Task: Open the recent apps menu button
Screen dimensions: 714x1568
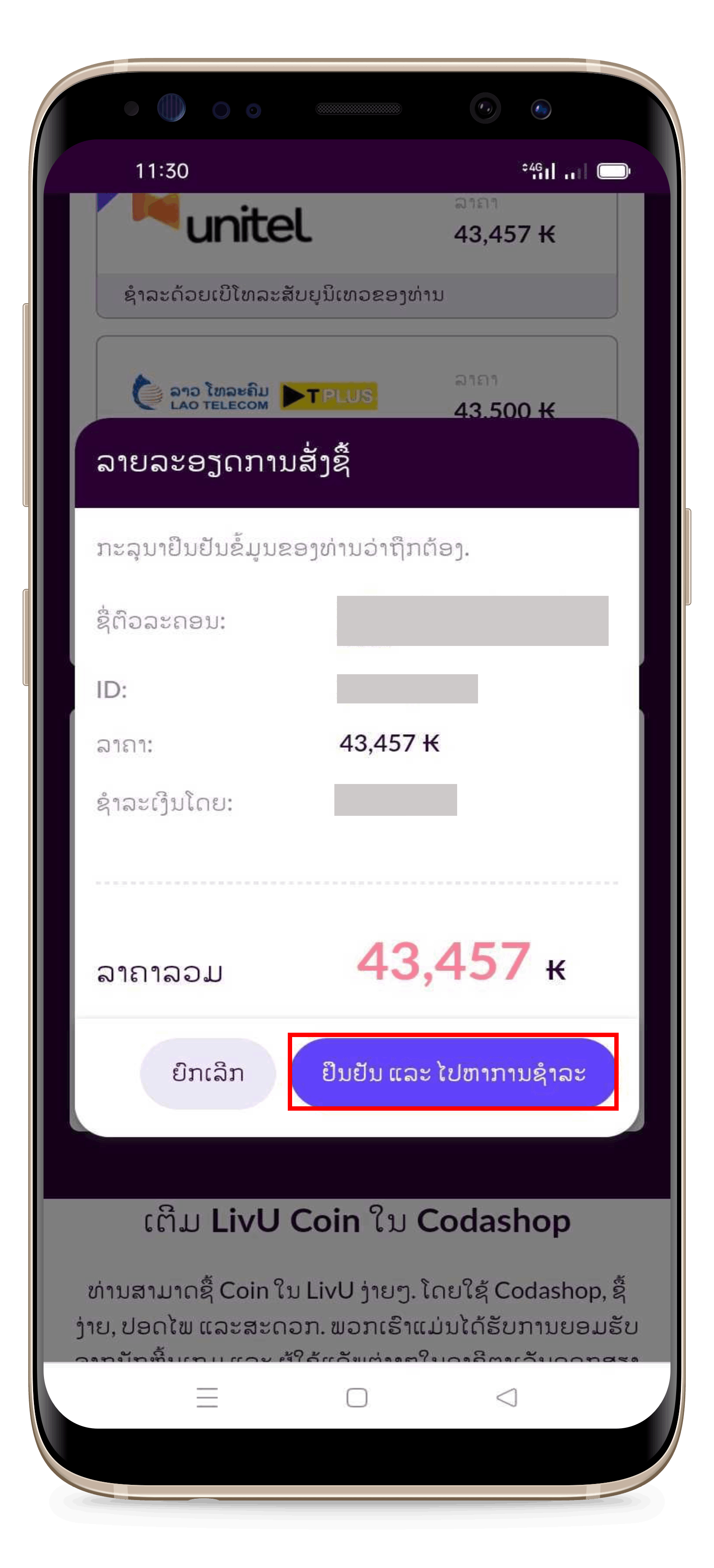Action: 207,1398
